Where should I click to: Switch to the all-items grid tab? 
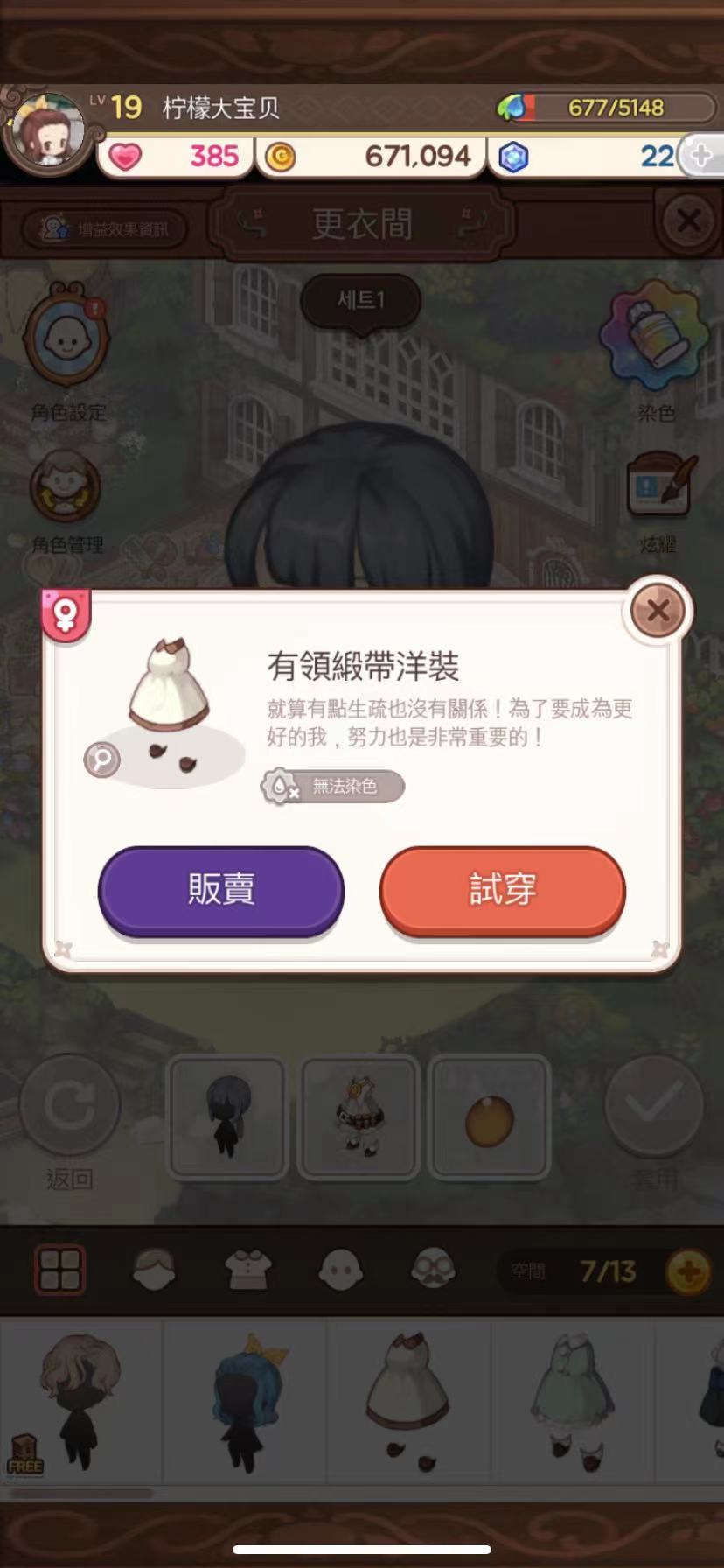pos(59,1270)
